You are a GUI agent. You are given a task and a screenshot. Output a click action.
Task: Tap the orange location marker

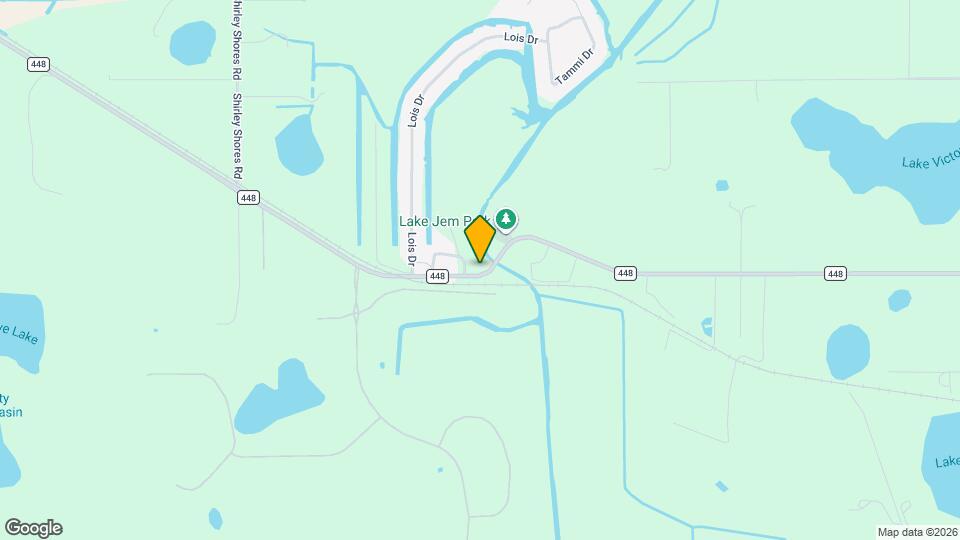[480, 238]
